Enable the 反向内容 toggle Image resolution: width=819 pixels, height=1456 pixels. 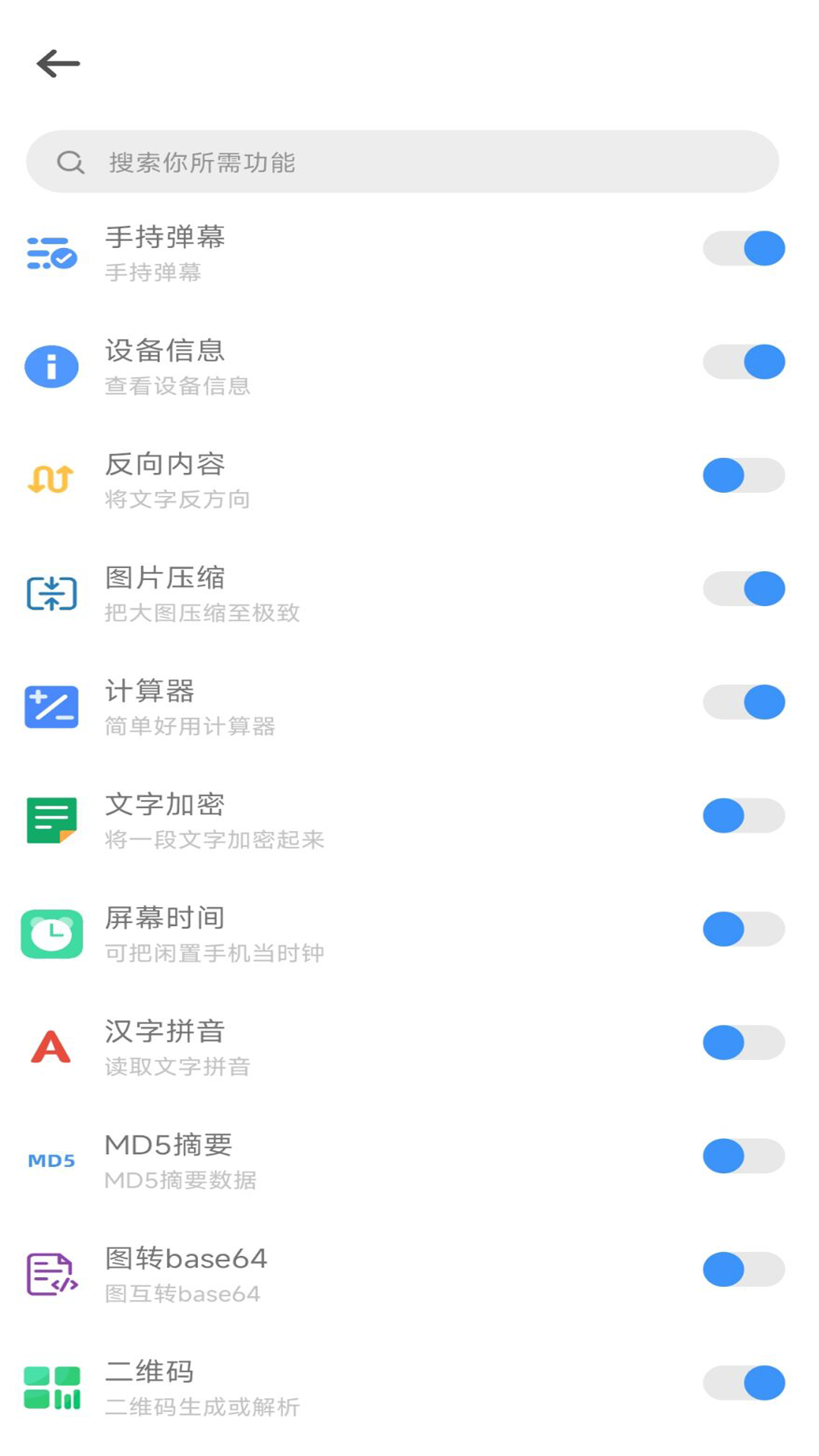tap(743, 475)
